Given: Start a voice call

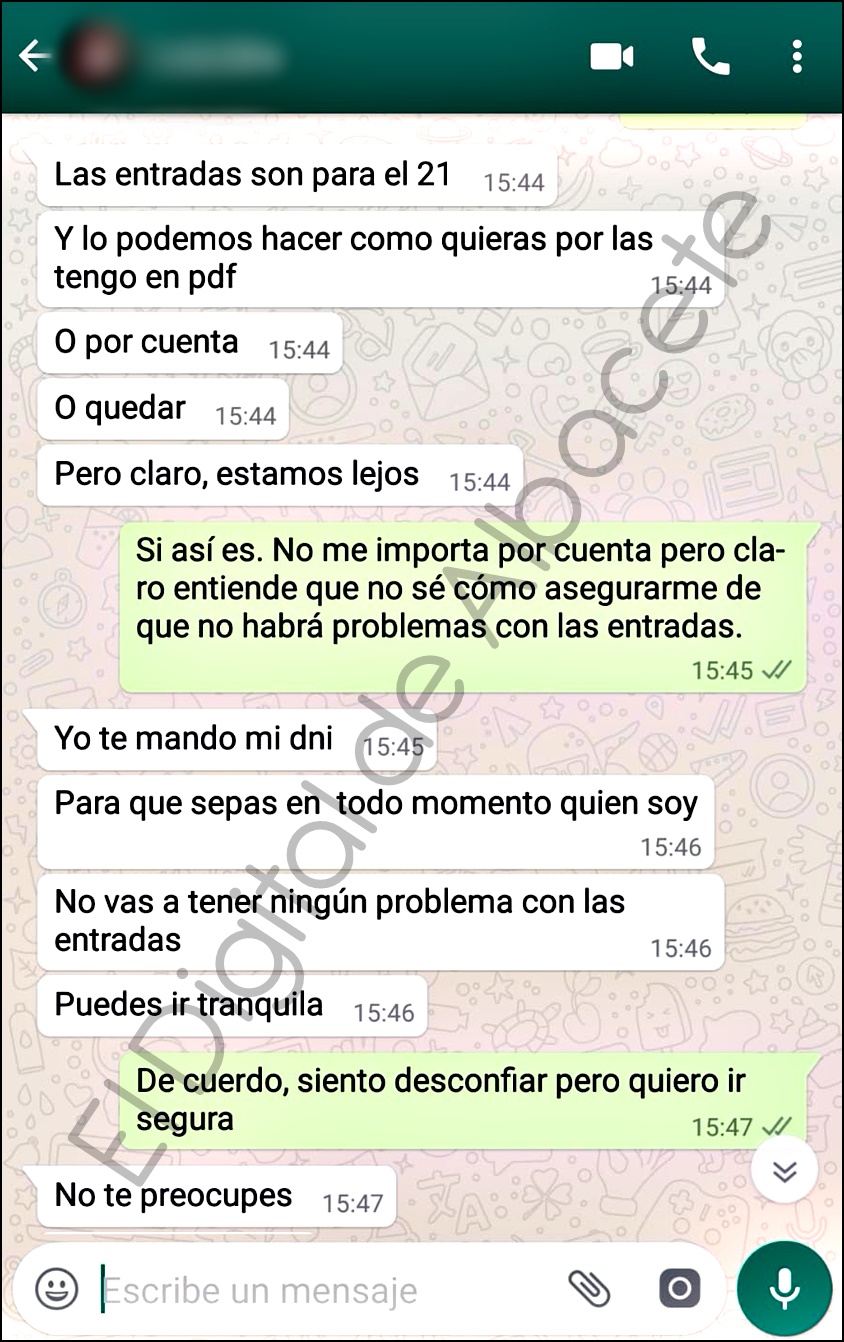Looking at the screenshot, I should tap(710, 57).
